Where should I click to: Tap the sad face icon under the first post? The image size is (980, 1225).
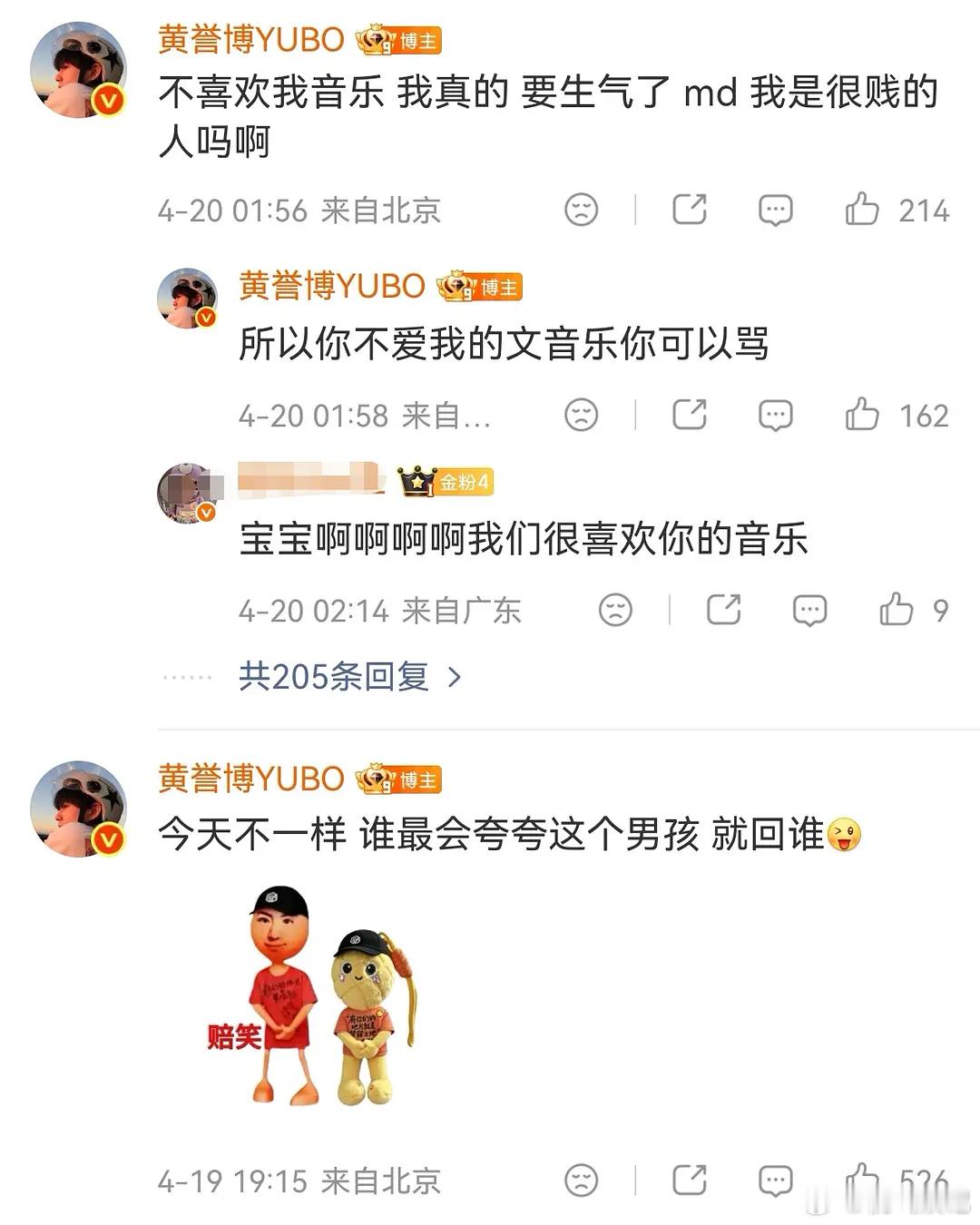point(581,210)
